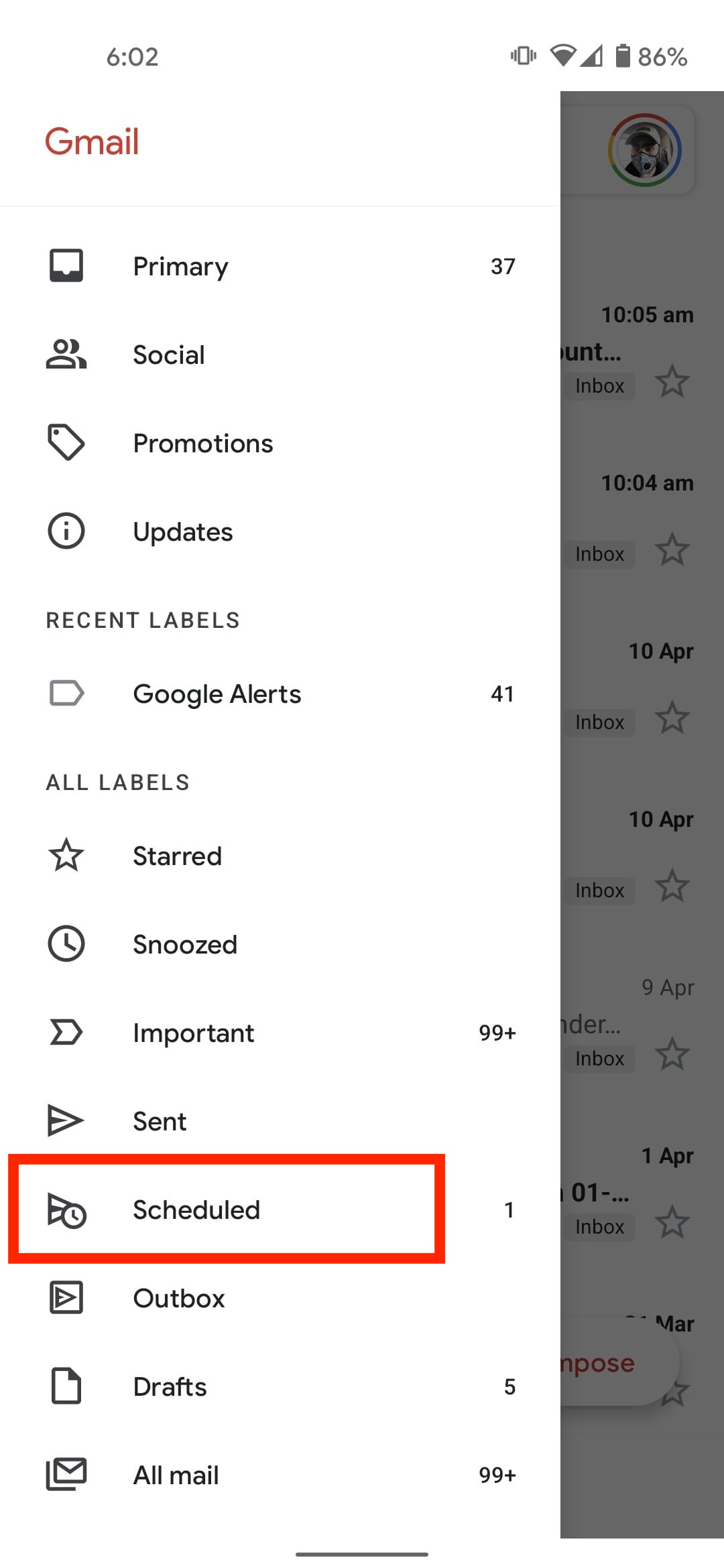The image size is (724, 1568).
Task: Star the email from 1 Apr
Action: tap(671, 1224)
